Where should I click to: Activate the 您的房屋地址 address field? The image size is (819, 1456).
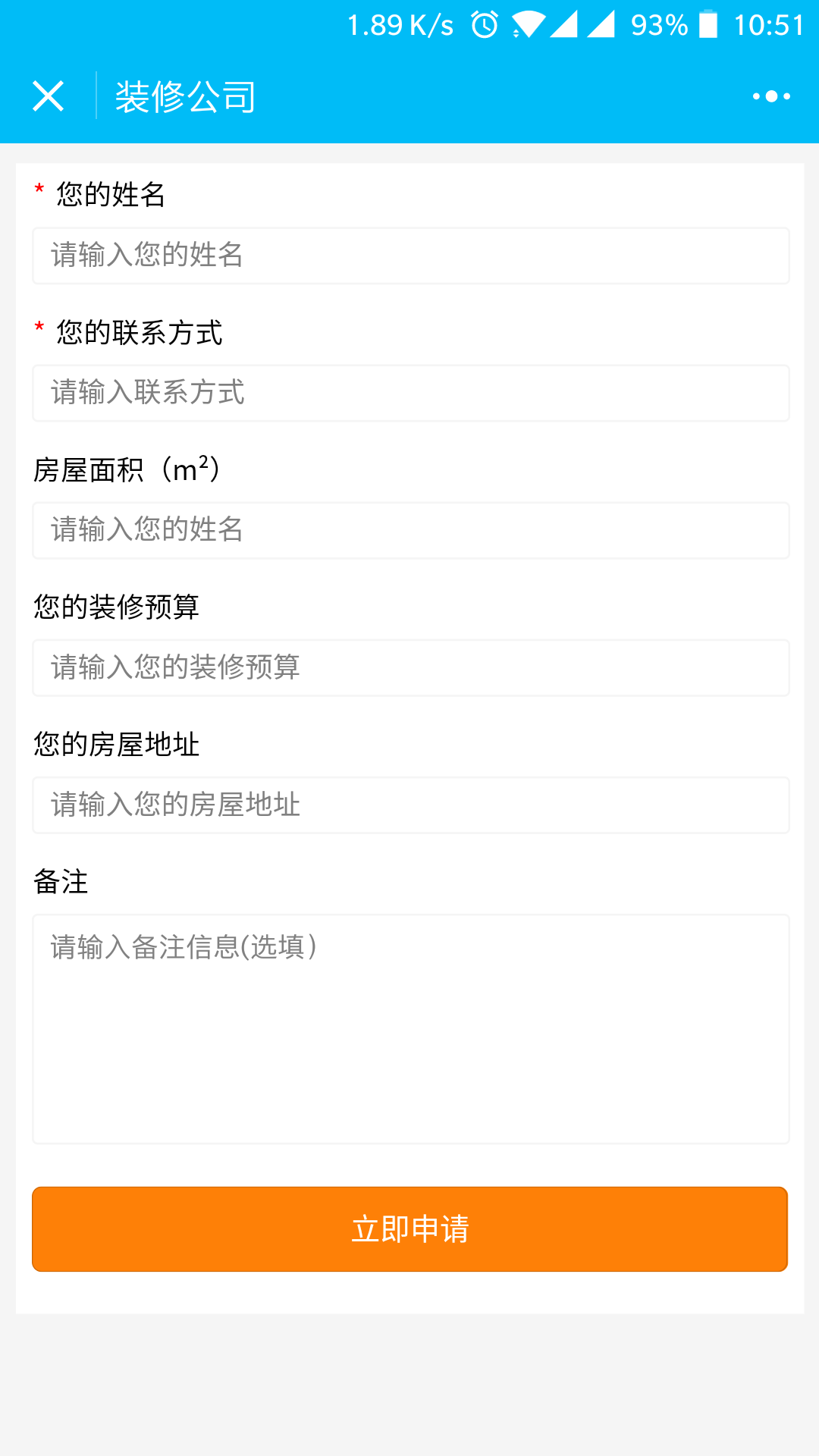[410, 805]
